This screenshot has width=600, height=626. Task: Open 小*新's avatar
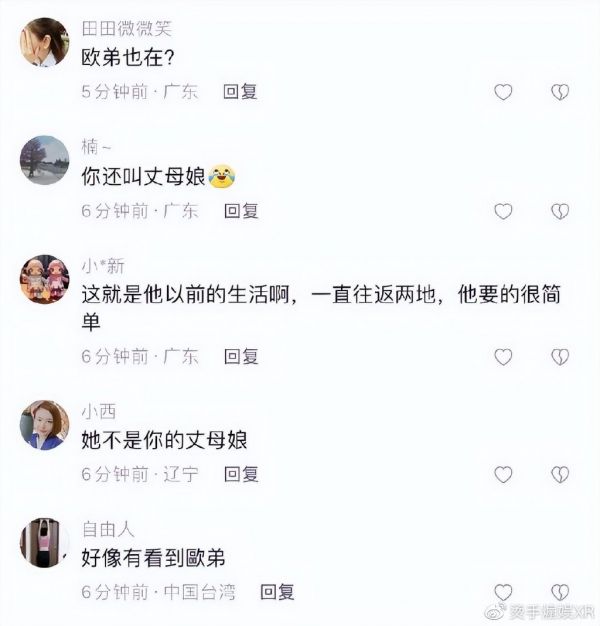pos(43,281)
